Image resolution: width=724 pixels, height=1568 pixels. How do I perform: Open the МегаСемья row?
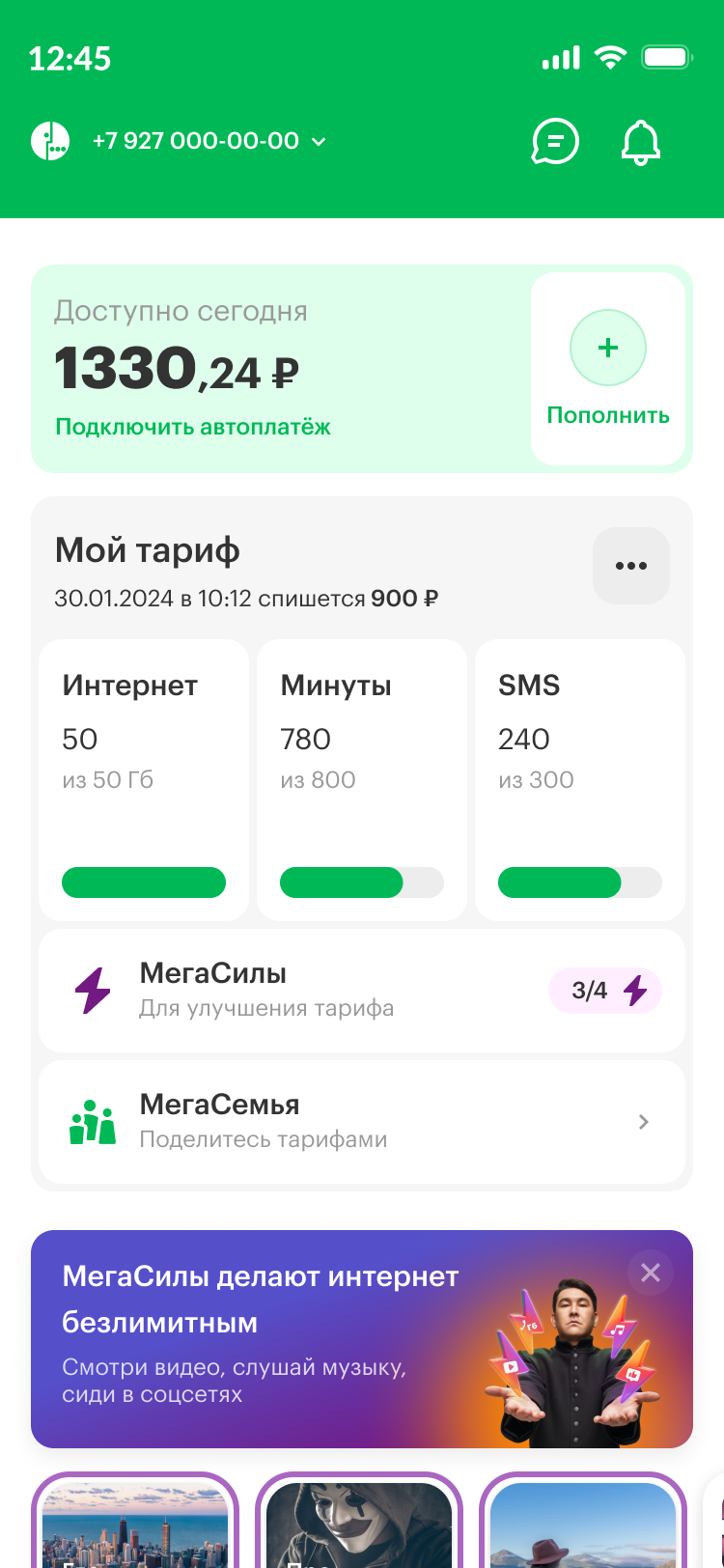tap(362, 1122)
